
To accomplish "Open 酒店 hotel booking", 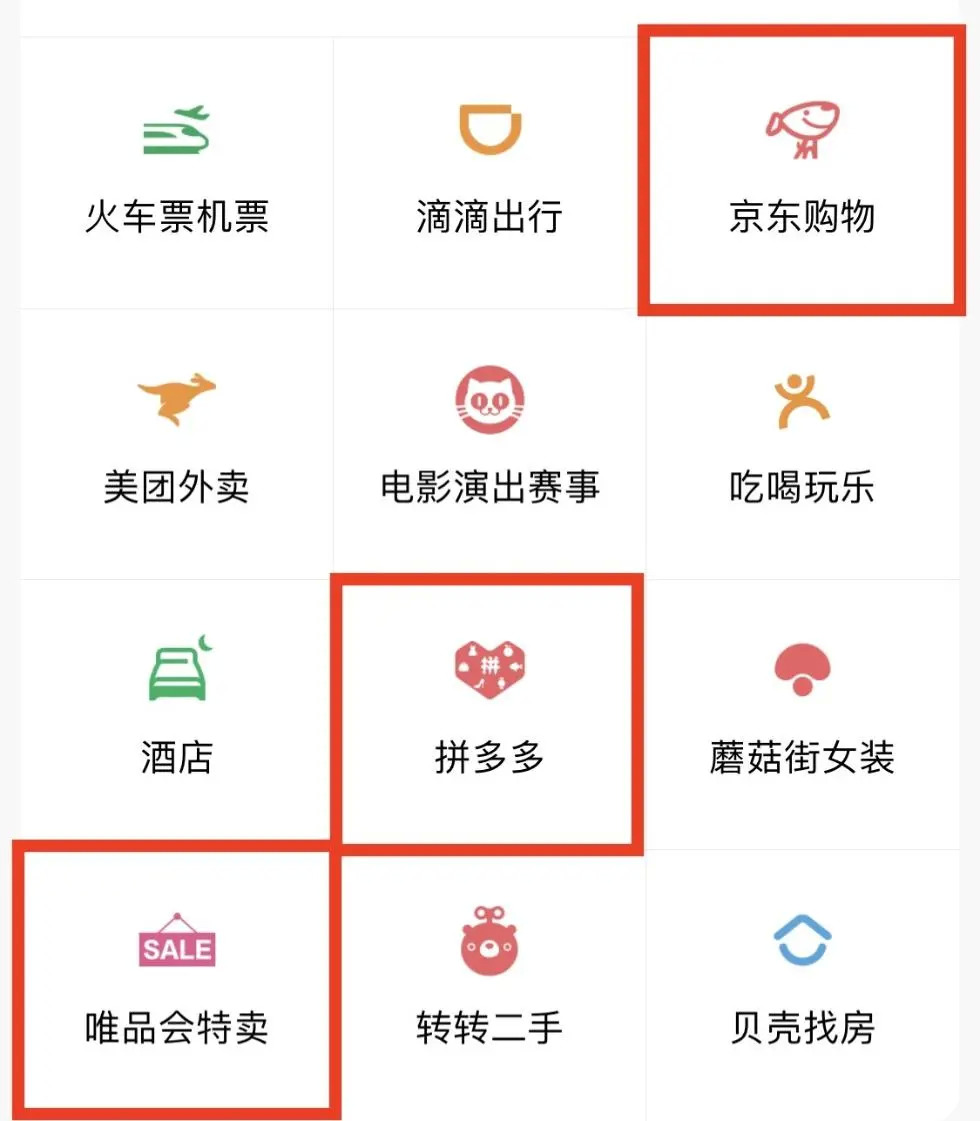I will click(x=177, y=714).
